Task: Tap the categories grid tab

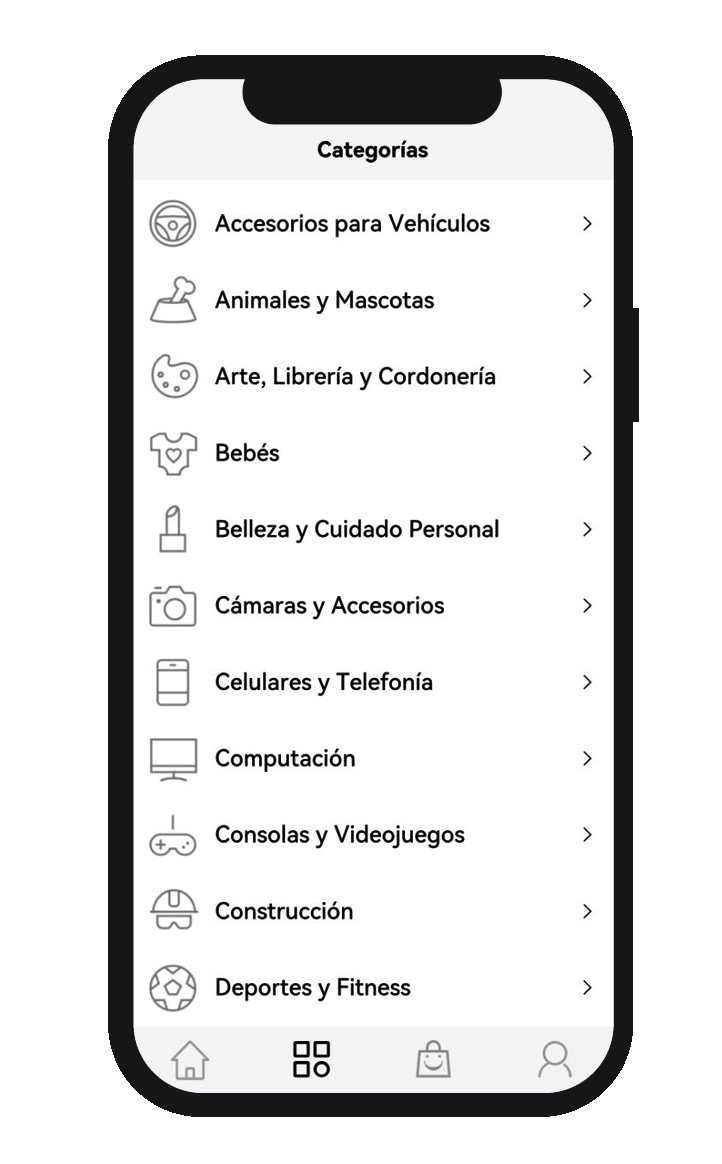Action: (311, 1059)
